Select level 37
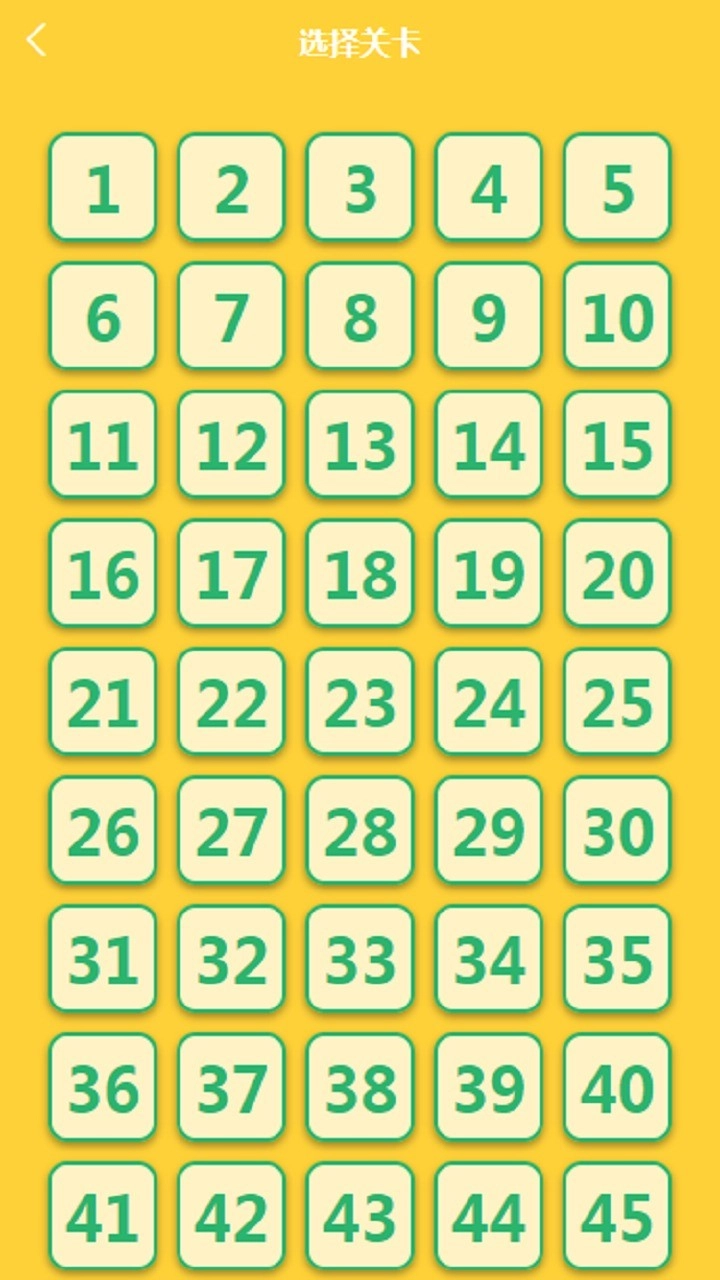Image resolution: width=720 pixels, height=1280 pixels. click(231, 1087)
